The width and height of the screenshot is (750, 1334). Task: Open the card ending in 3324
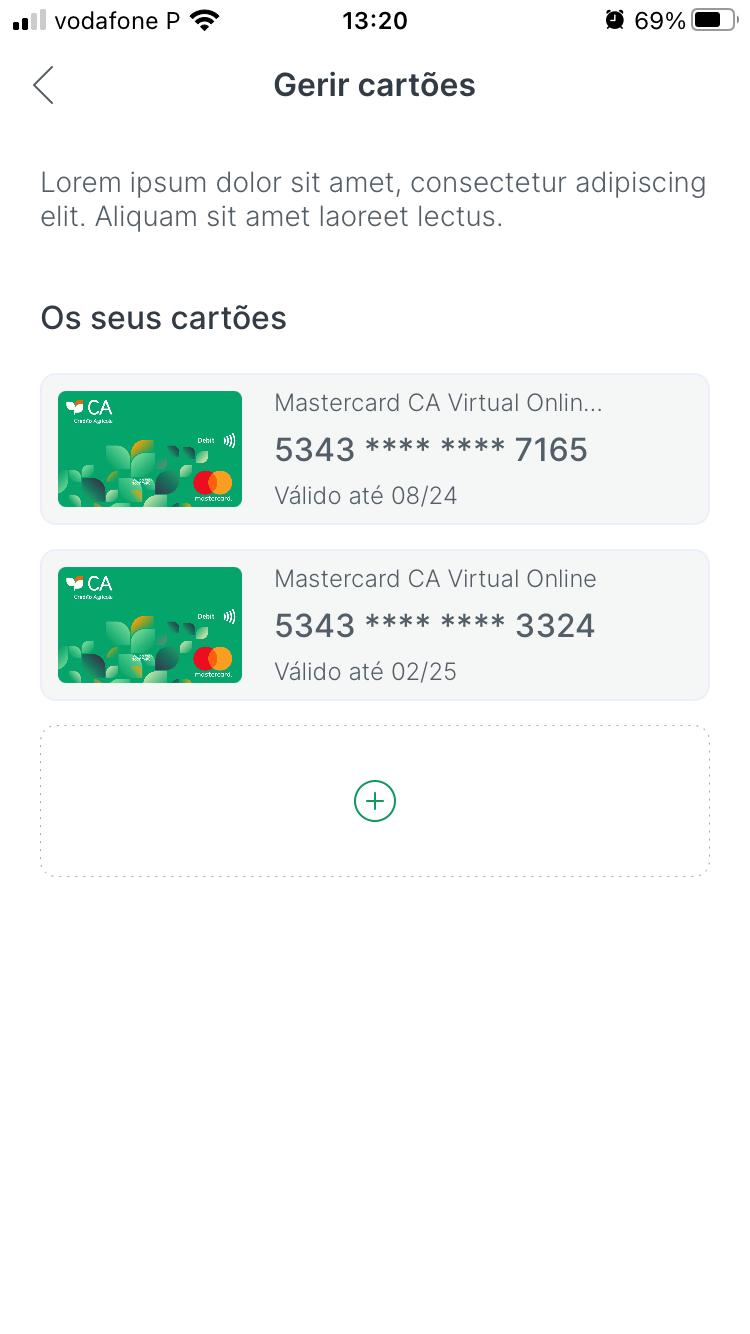375,625
